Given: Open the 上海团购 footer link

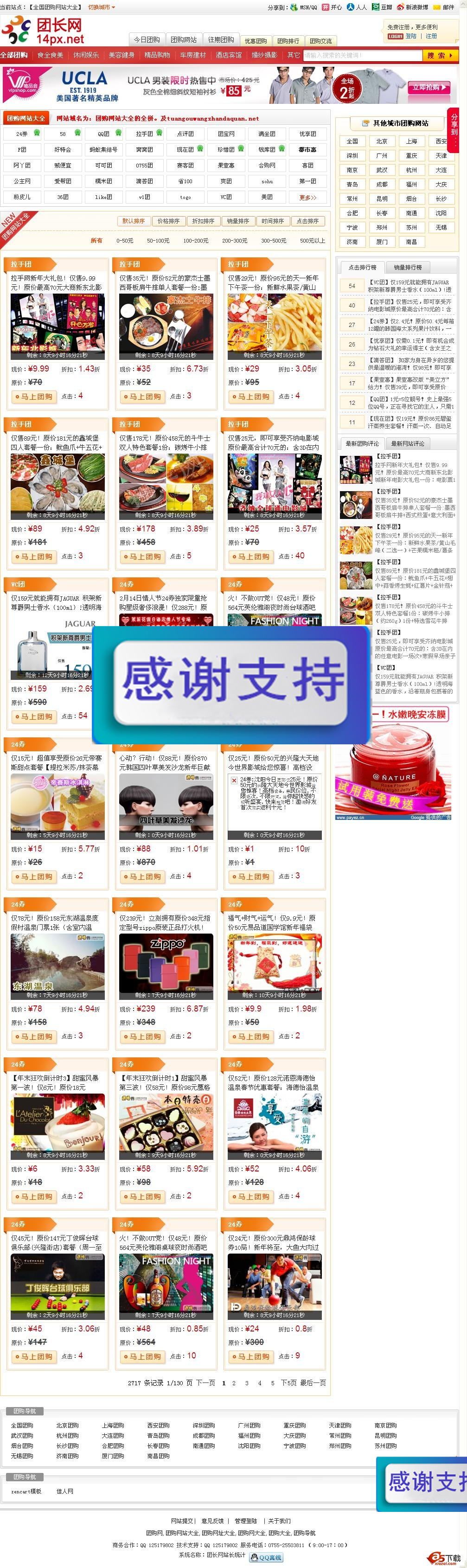Looking at the screenshot, I should click(113, 1425).
